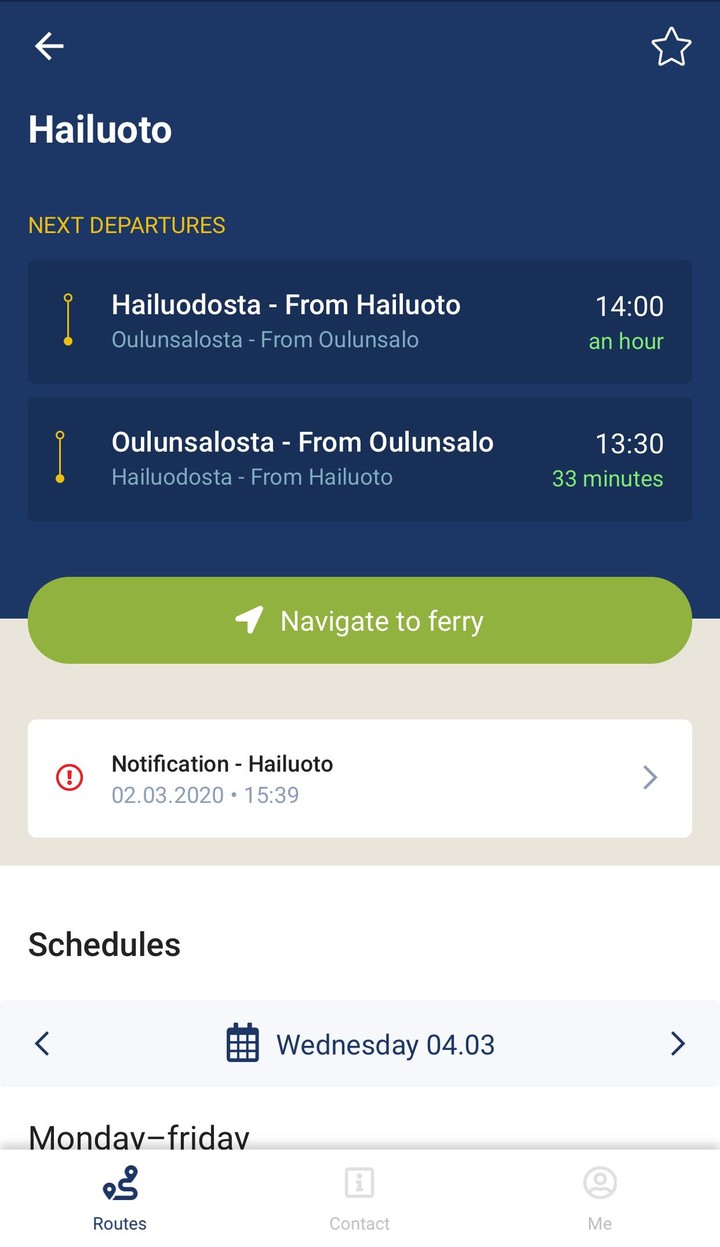Select the 13:30 From Oulunsalo departure
The width and height of the screenshot is (720, 1247).
point(360,458)
